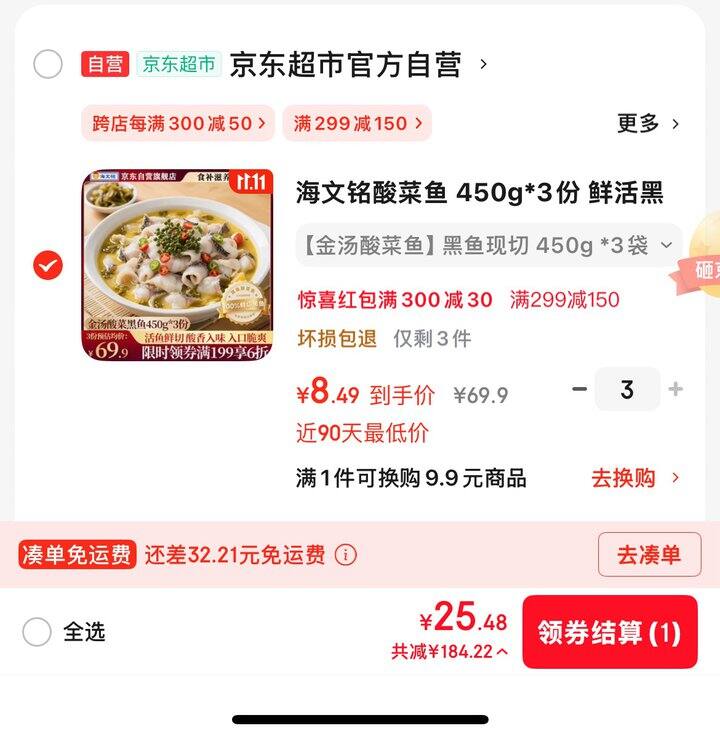Decrease the item quantity by one
Viewport: 720px width, 739px height.
click(x=579, y=389)
